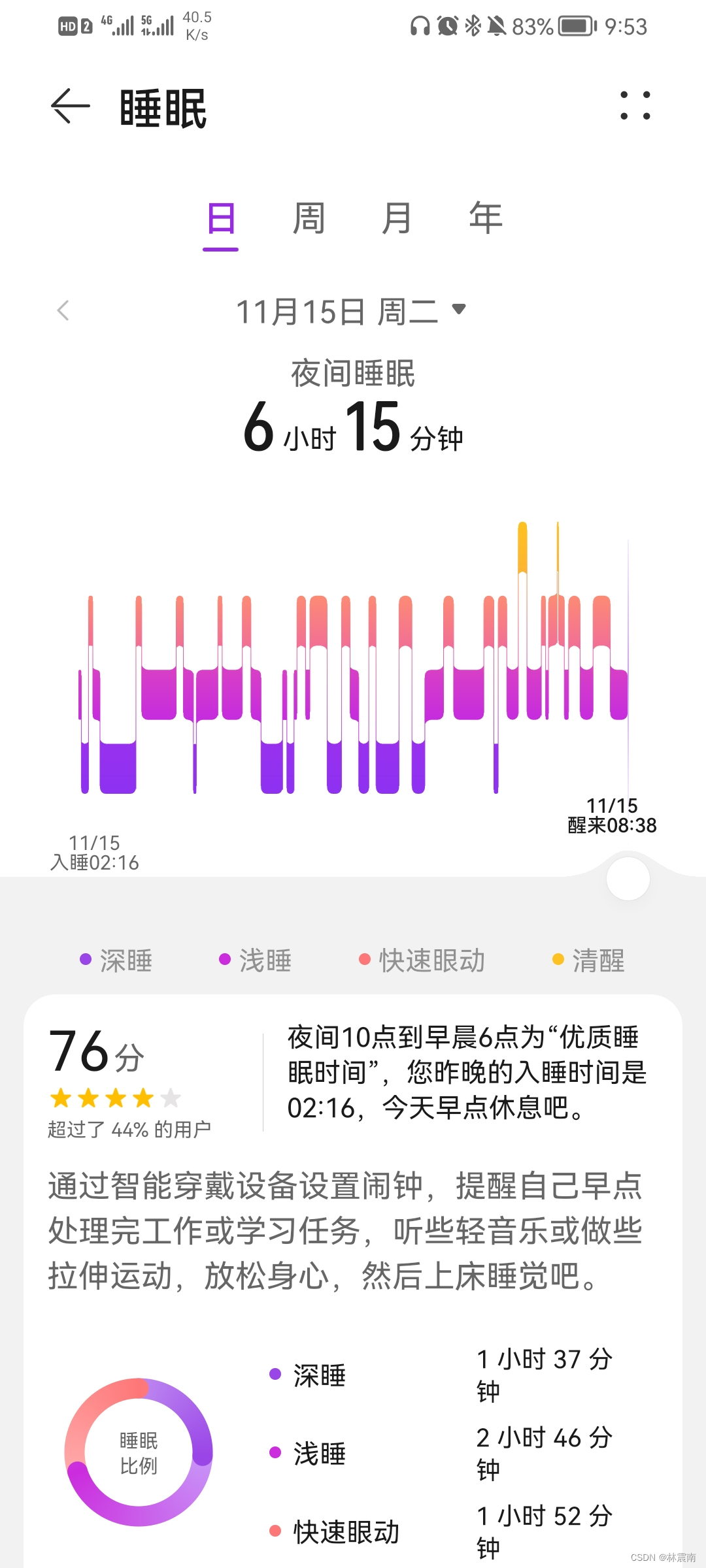Screen dimensions: 706x1568
Task: Click the left chevron to view previous day
Action: 65,310
